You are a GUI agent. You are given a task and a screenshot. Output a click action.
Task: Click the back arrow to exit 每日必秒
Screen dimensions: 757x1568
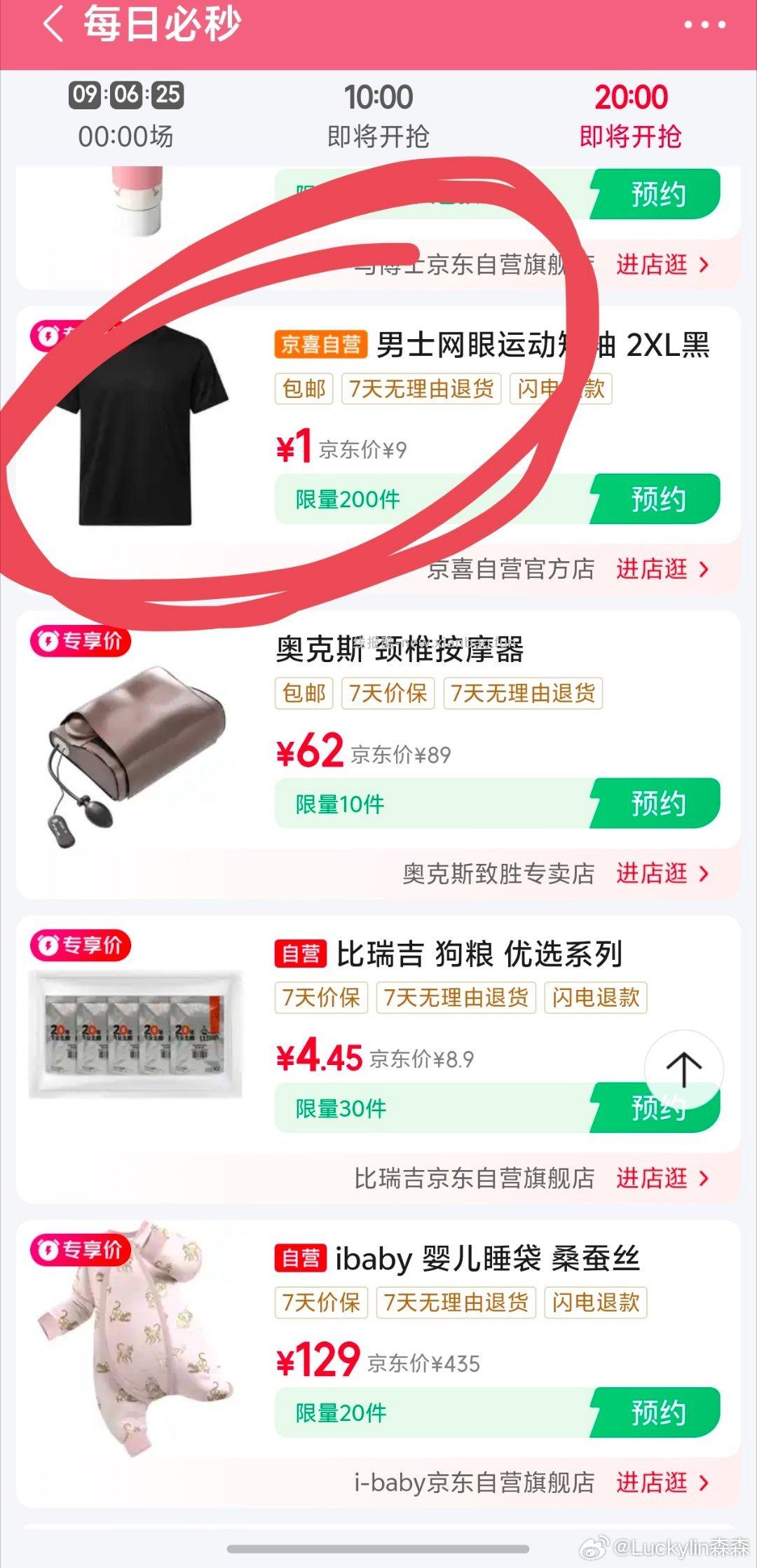pyautogui.click(x=53, y=22)
